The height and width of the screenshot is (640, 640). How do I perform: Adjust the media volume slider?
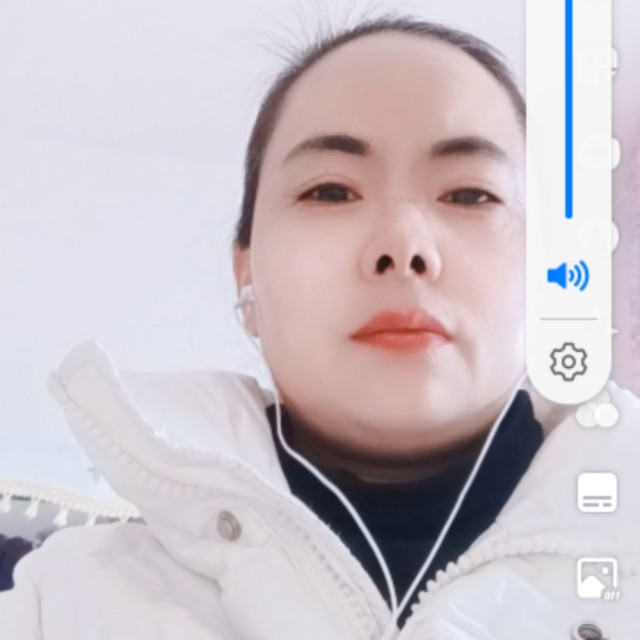(x=569, y=110)
